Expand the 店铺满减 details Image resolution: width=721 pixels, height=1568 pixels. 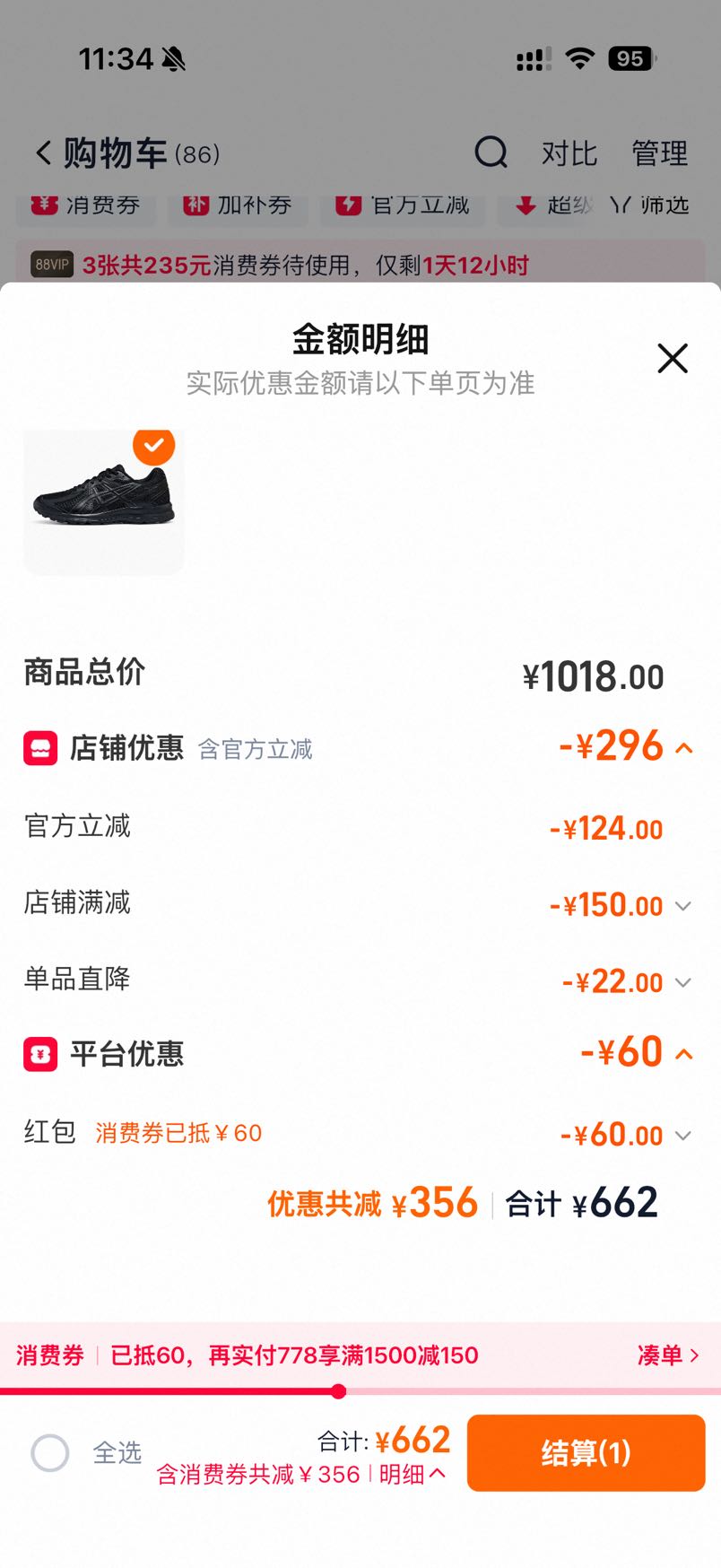683,906
